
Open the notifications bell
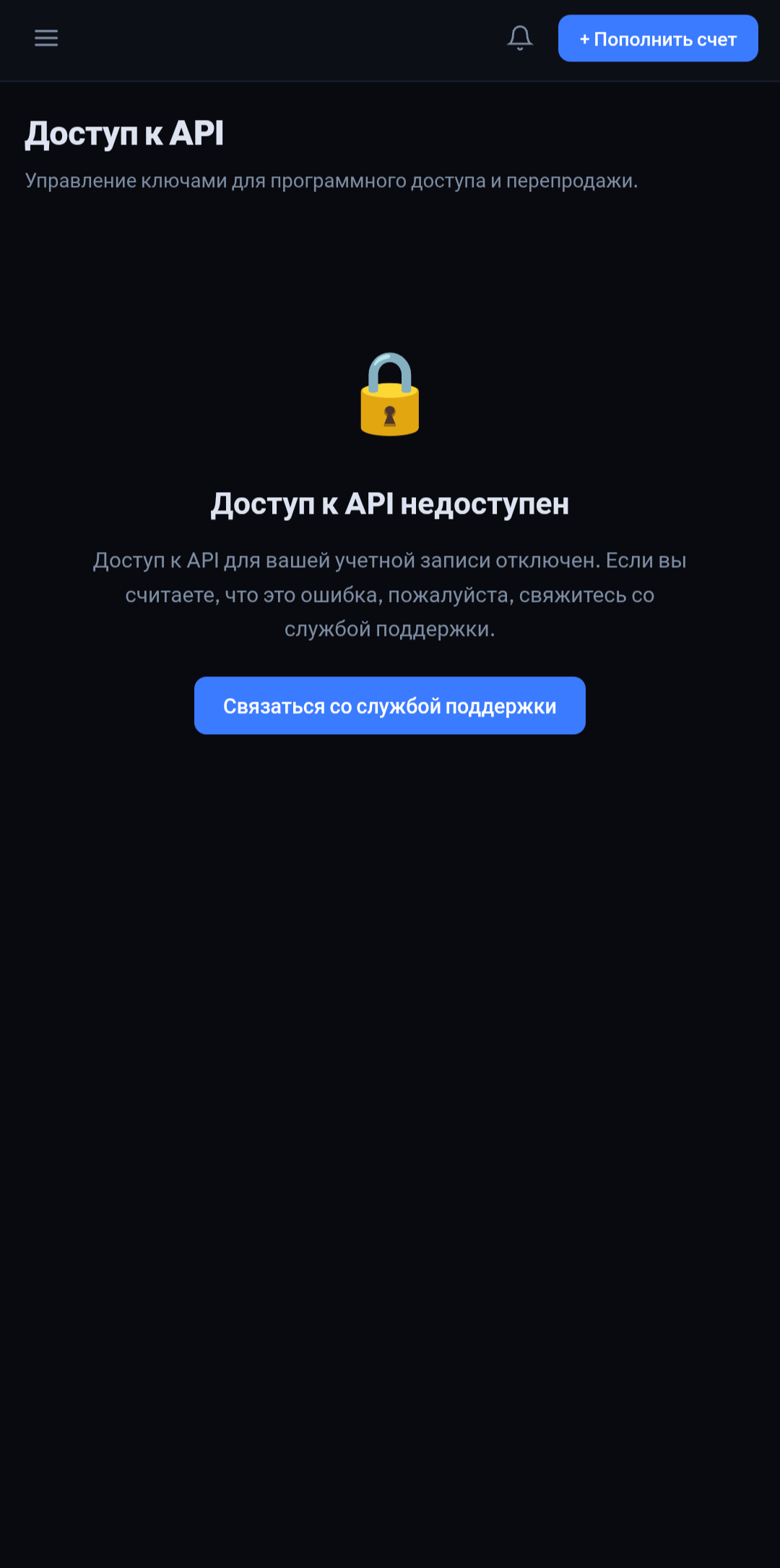click(x=520, y=38)
